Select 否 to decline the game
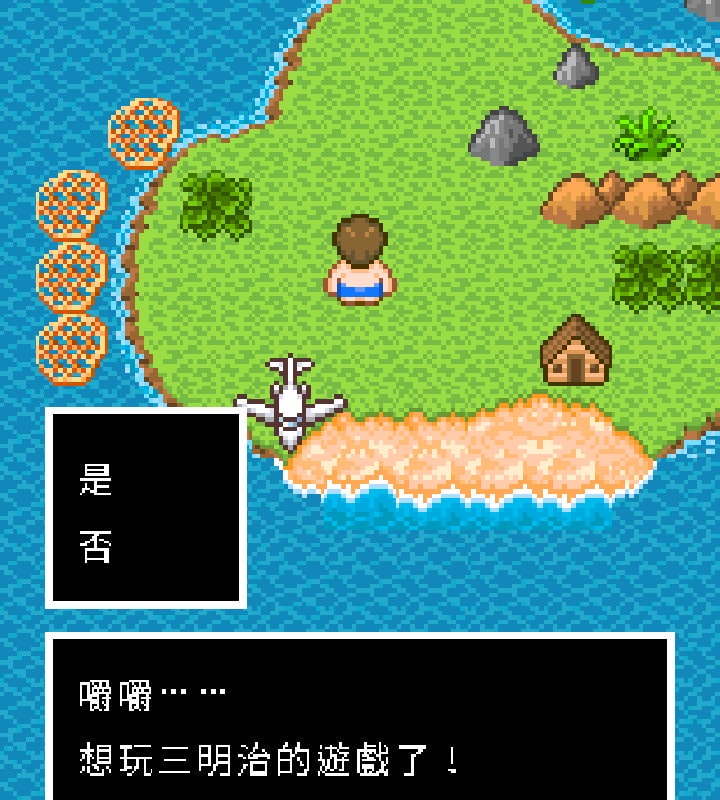The image size is (720, 800). pyautogui.click(x=96, y=546)
